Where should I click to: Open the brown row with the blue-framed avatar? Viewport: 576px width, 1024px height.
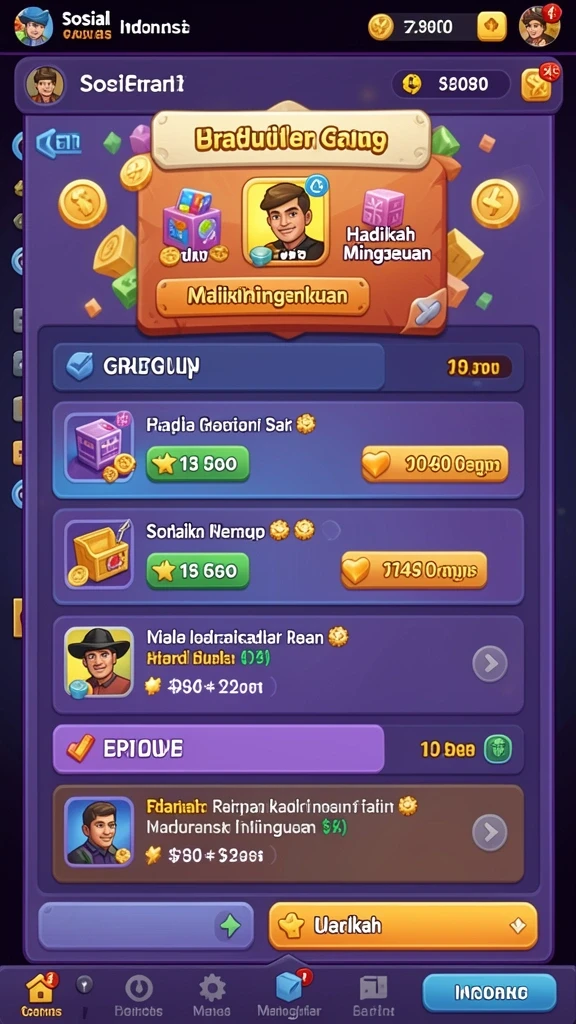point(288,833)
